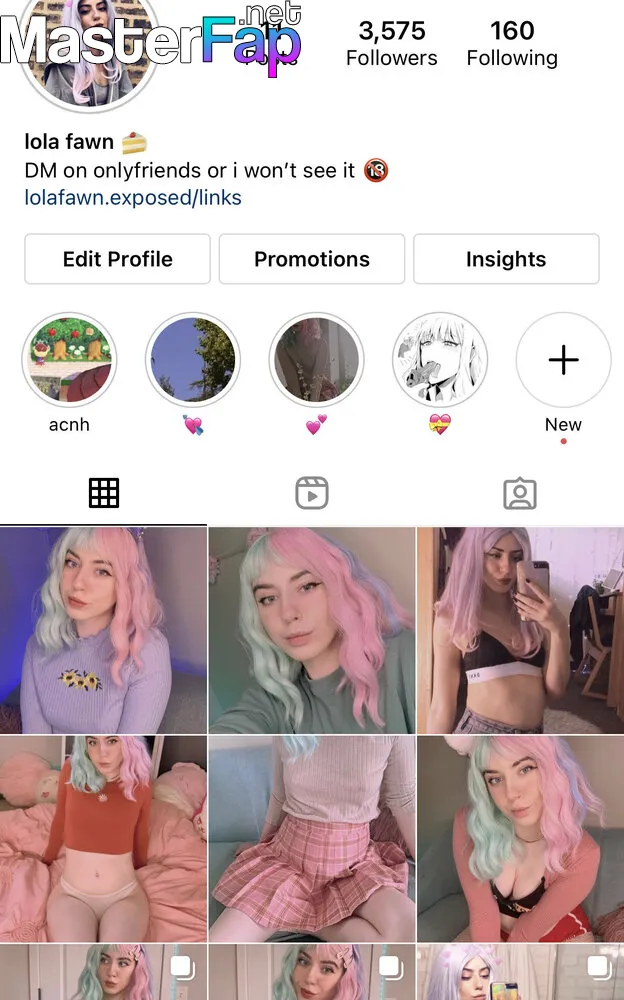The width and height of the screenshot is (624, 1000).
Task: Tap the Edit Profile button
Action: coord(117,259)
